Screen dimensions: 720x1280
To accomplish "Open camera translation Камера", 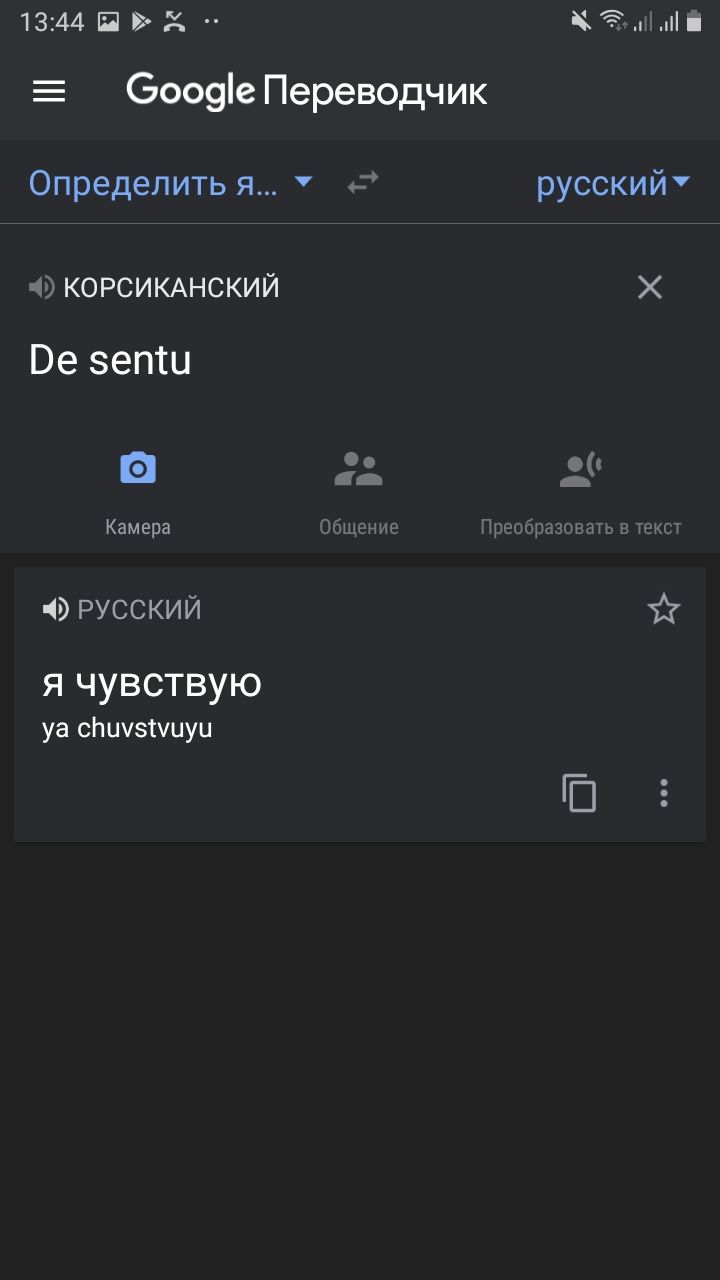I will 138,492.
